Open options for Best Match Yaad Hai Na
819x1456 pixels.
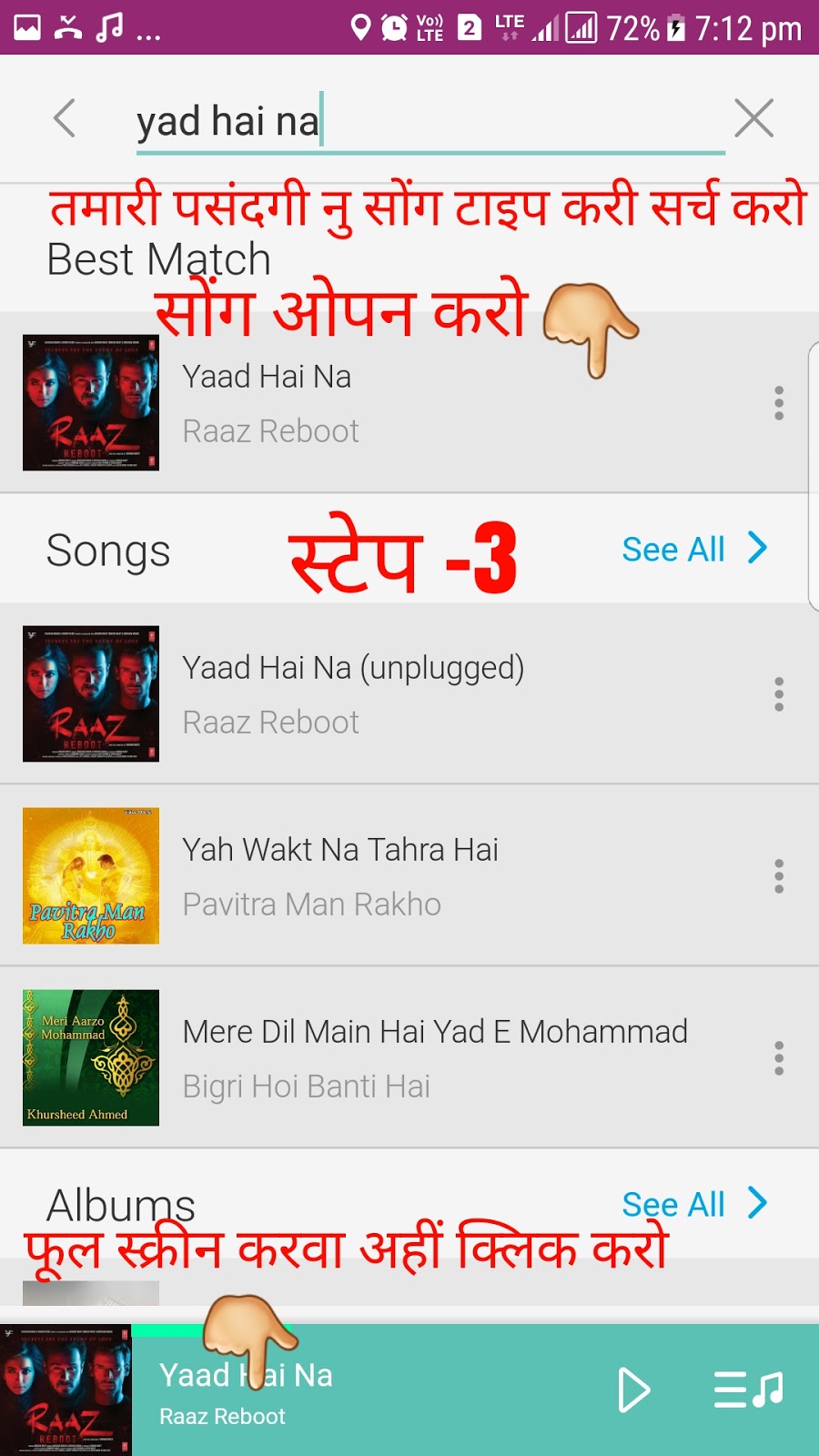click(779, 403)
